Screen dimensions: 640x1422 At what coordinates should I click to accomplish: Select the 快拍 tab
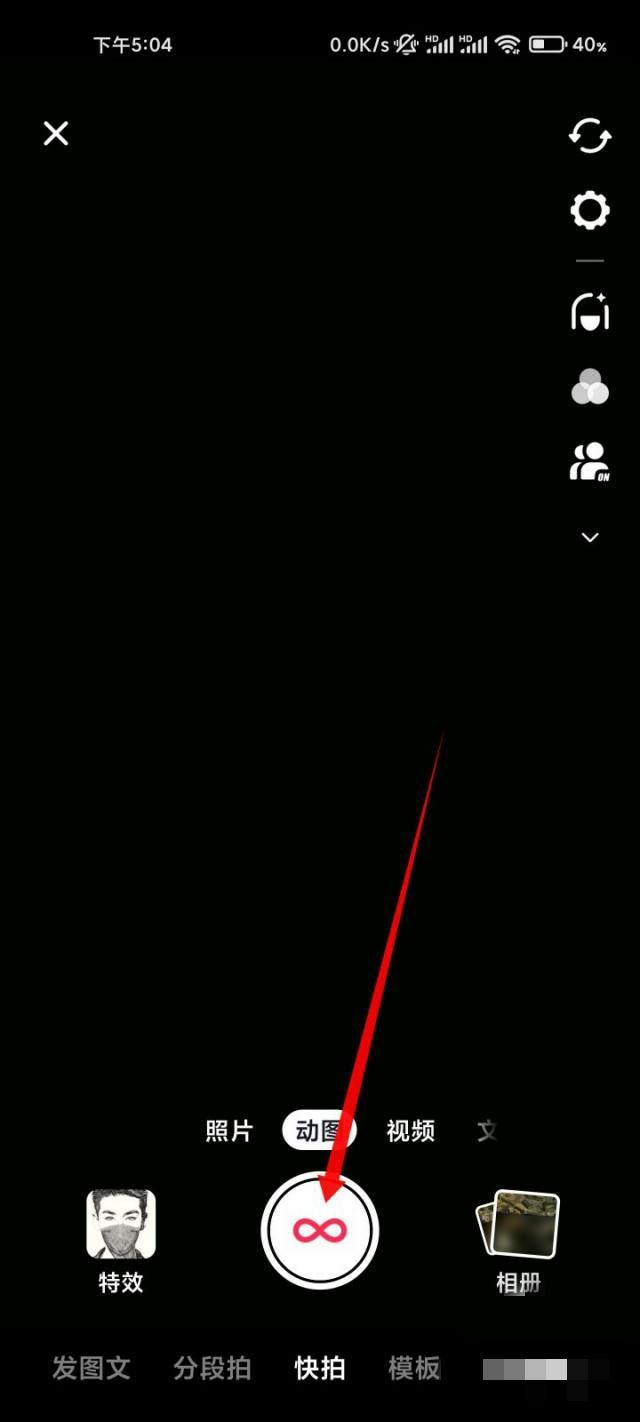pyautogui.click(x=320, y=1368)
